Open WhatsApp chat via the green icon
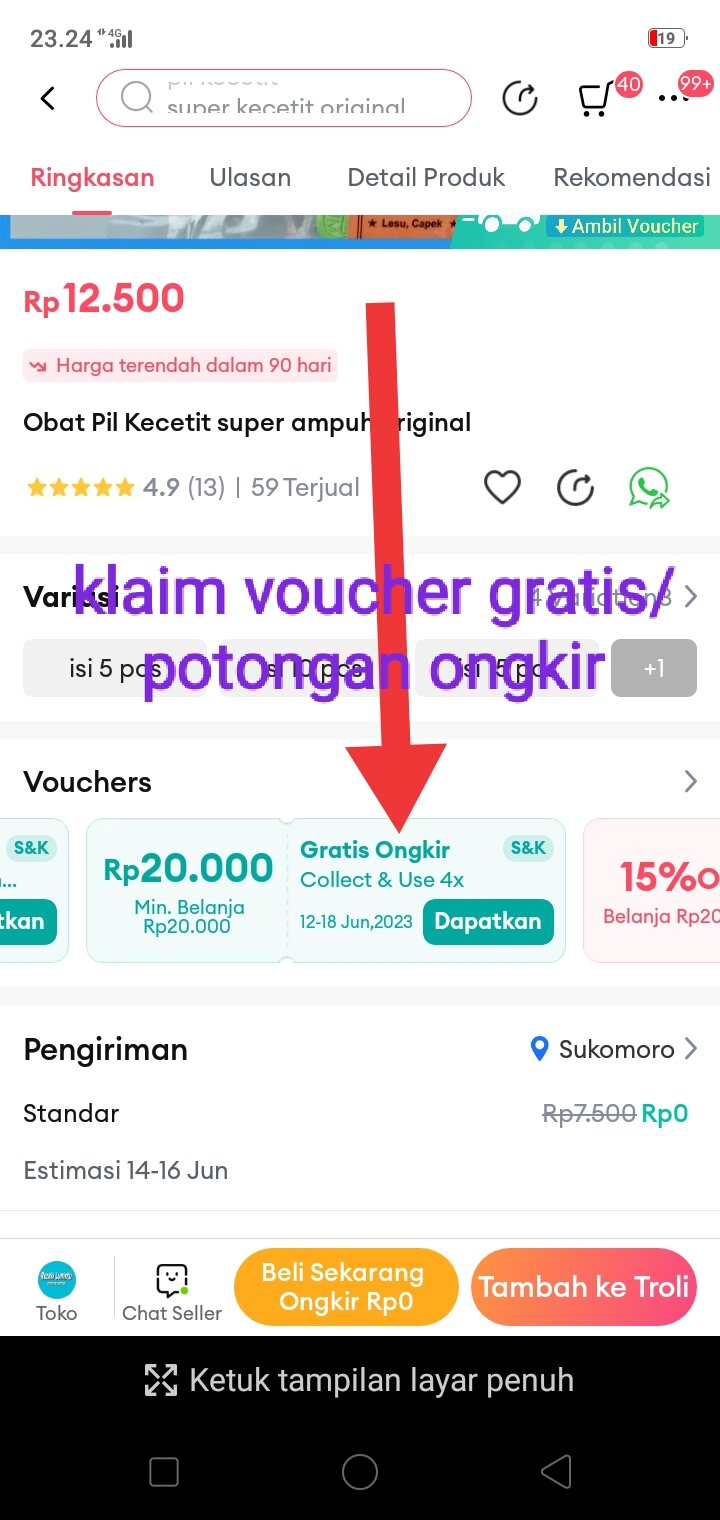Viewport: 720px width, 1520px height. click(x=648, y=487)
